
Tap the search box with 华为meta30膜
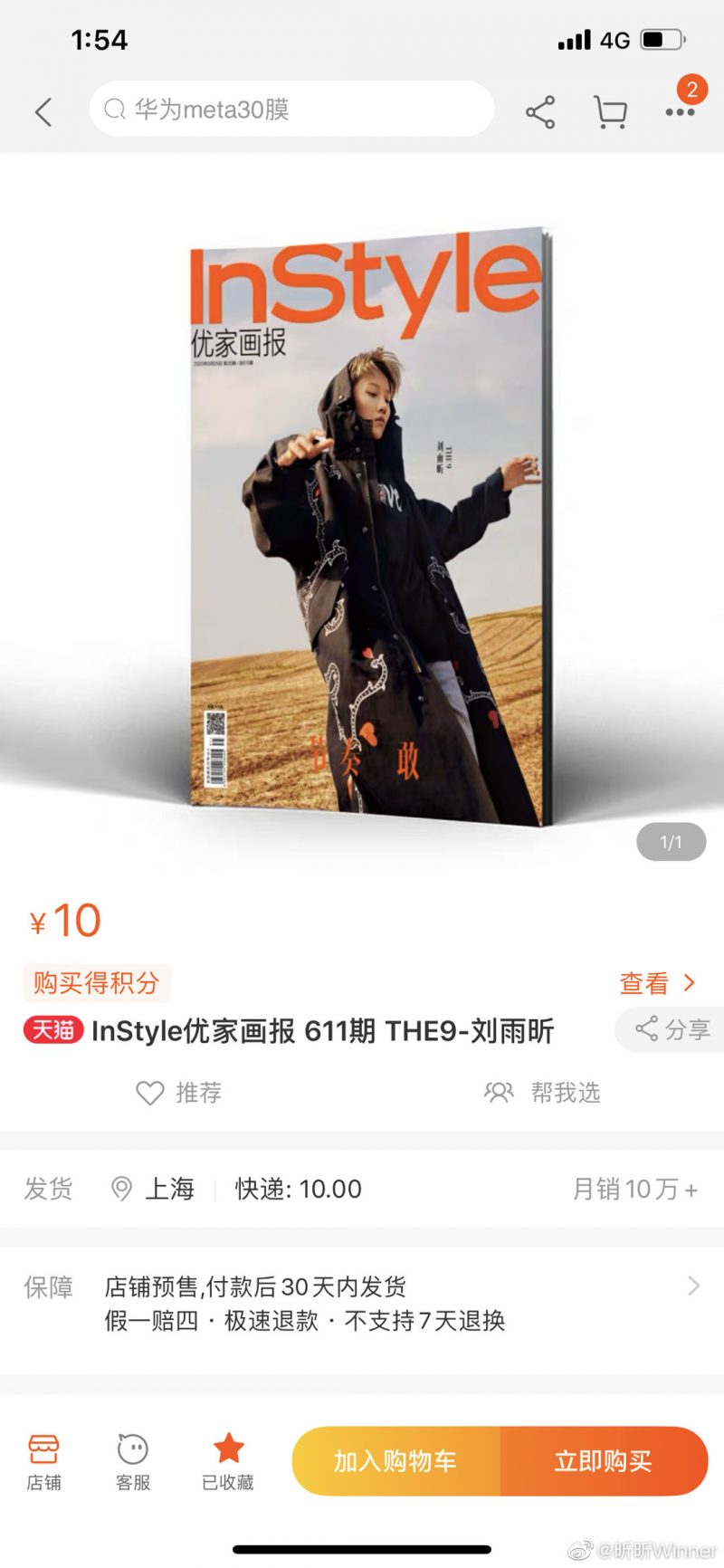291,110
